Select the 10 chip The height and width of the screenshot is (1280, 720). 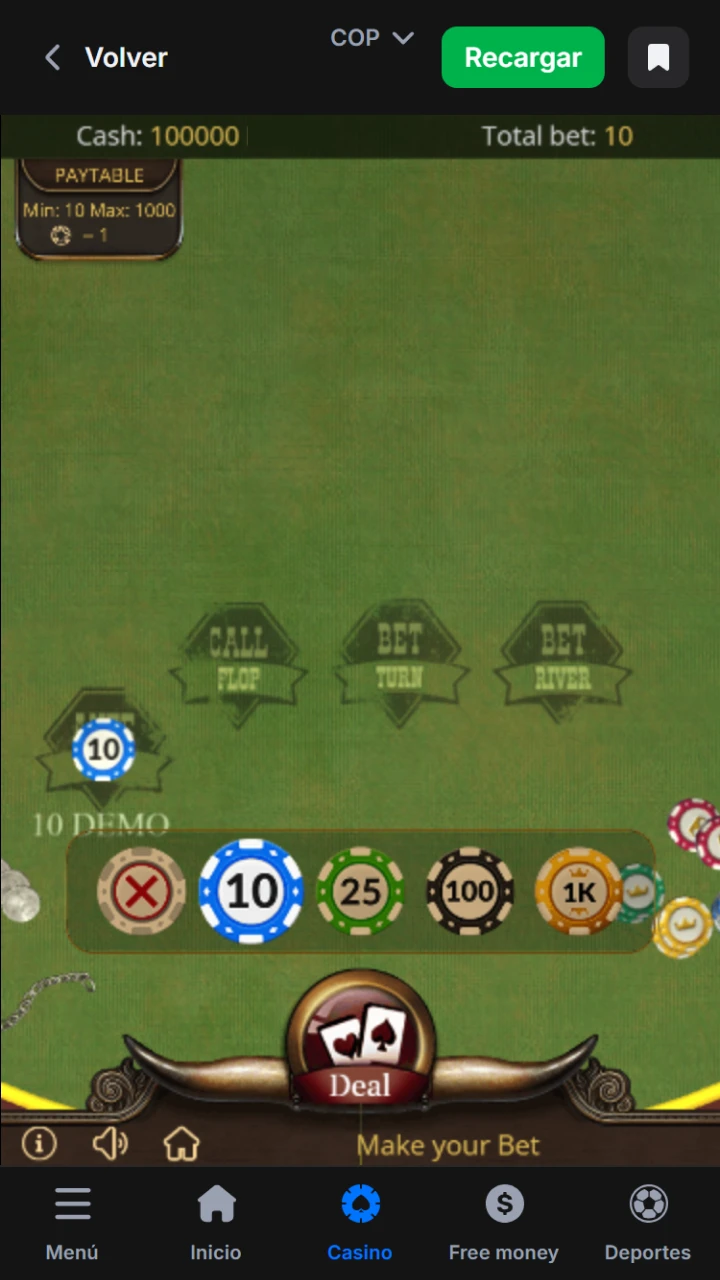250,891
